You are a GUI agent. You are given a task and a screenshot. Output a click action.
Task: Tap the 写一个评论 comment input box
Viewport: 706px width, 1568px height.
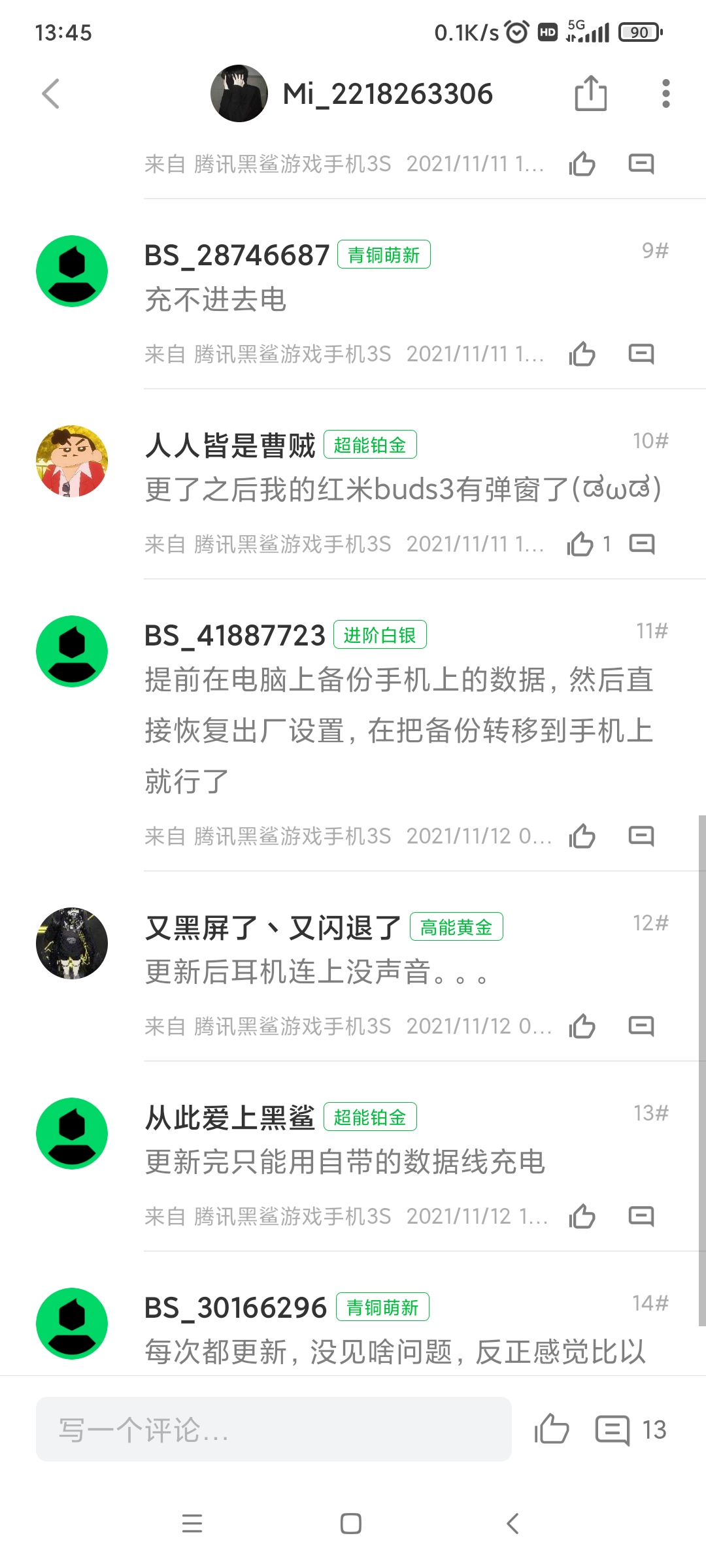[x=273, y=1429]
